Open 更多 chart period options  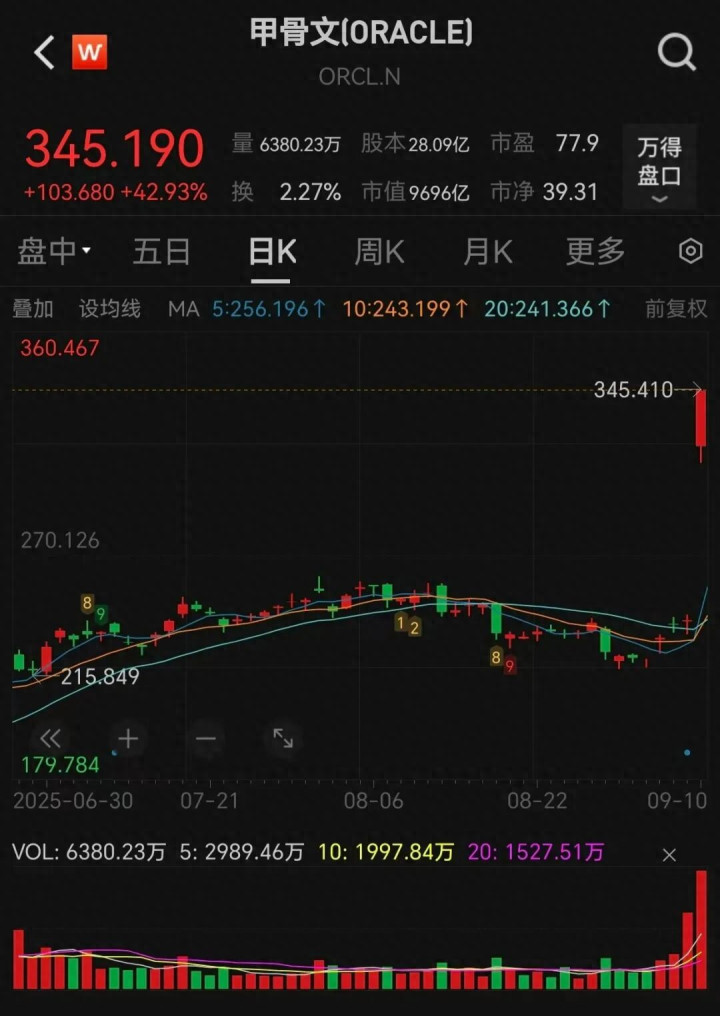click(x=595, y=252)
